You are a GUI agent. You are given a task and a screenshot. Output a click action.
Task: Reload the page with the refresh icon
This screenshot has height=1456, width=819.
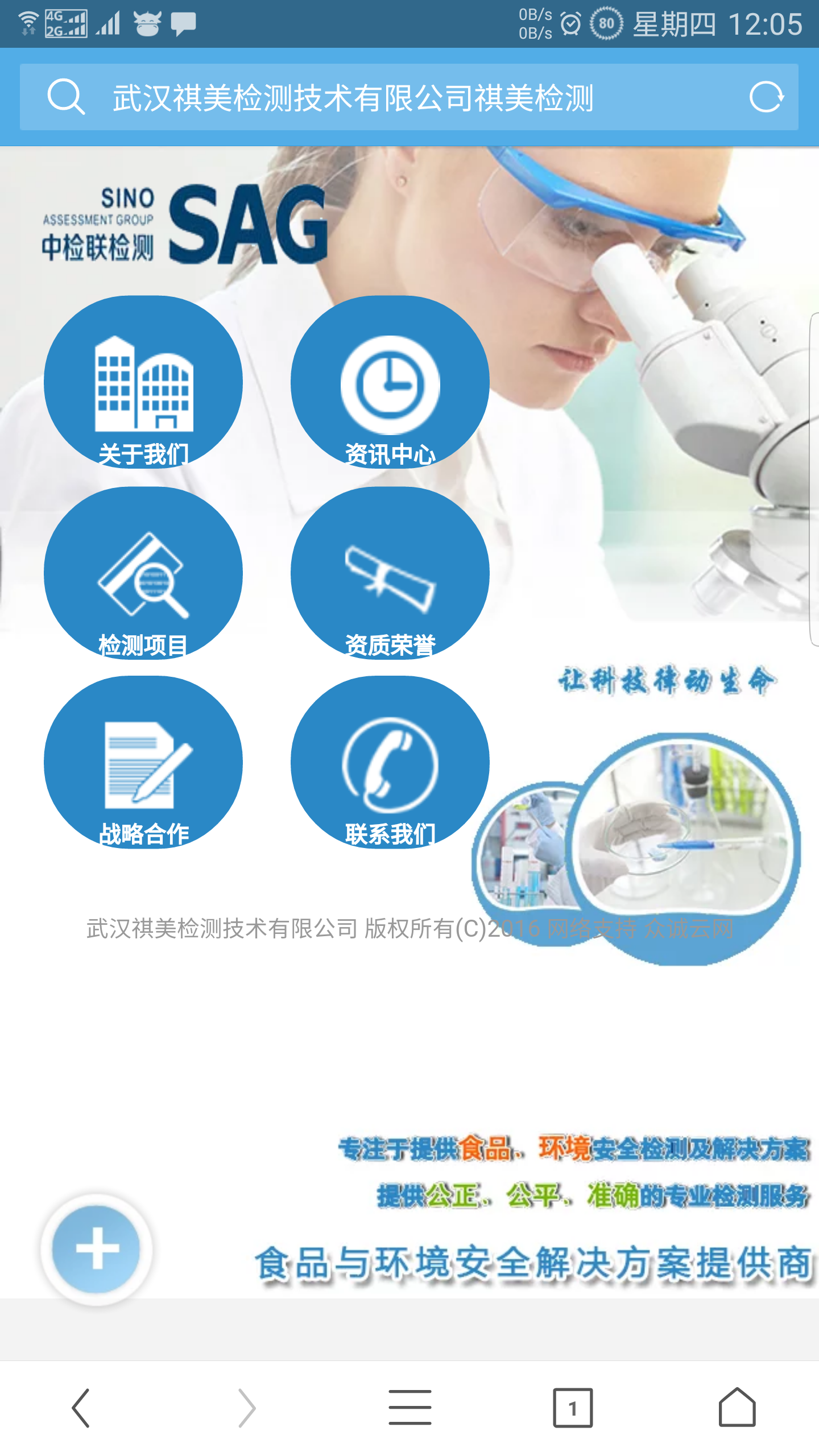coord(766,97)
